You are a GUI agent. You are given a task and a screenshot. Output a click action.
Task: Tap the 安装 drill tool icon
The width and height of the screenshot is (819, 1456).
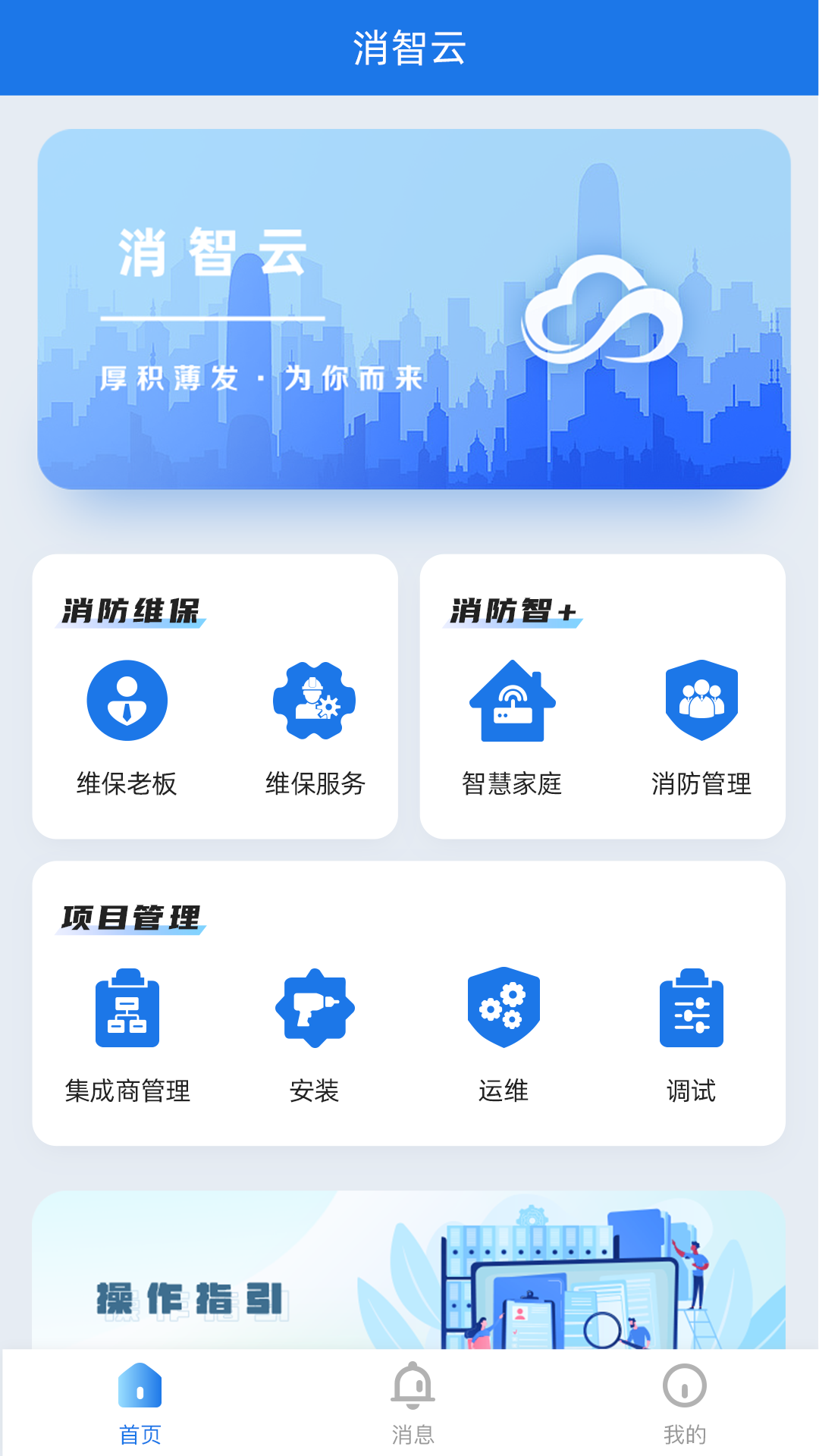point(314,1009)
